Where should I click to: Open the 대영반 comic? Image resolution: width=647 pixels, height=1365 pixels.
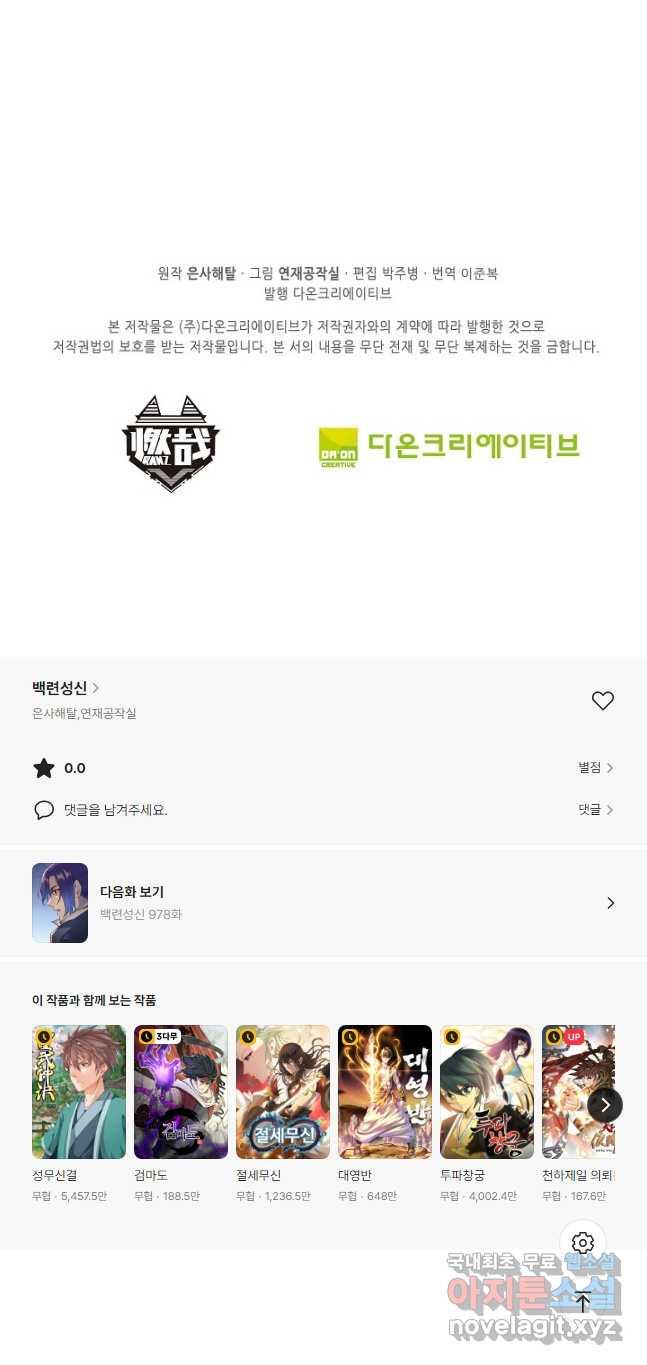[385, 1092]
